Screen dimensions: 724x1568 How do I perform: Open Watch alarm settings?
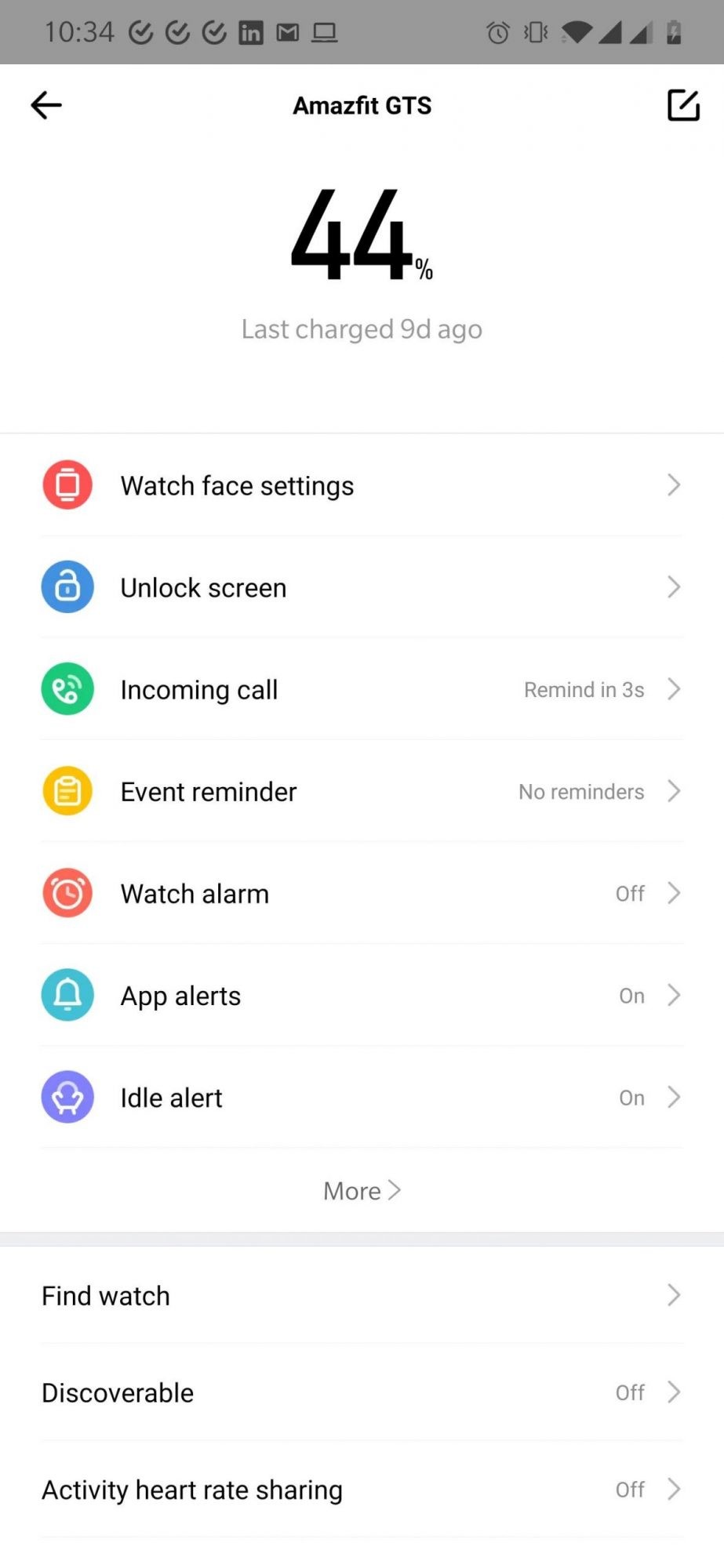click(362, 893)
